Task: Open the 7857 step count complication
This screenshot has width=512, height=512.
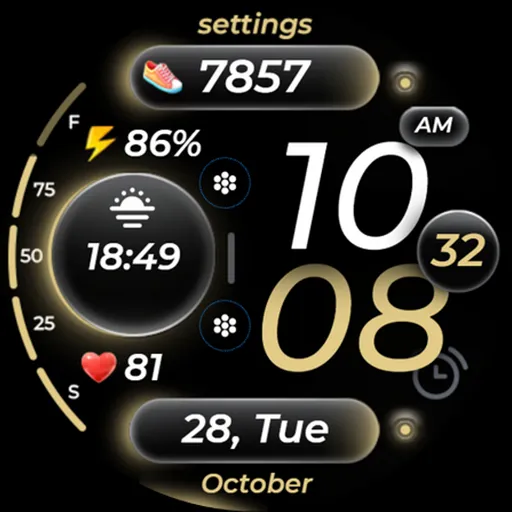Action: pos(255,78)
